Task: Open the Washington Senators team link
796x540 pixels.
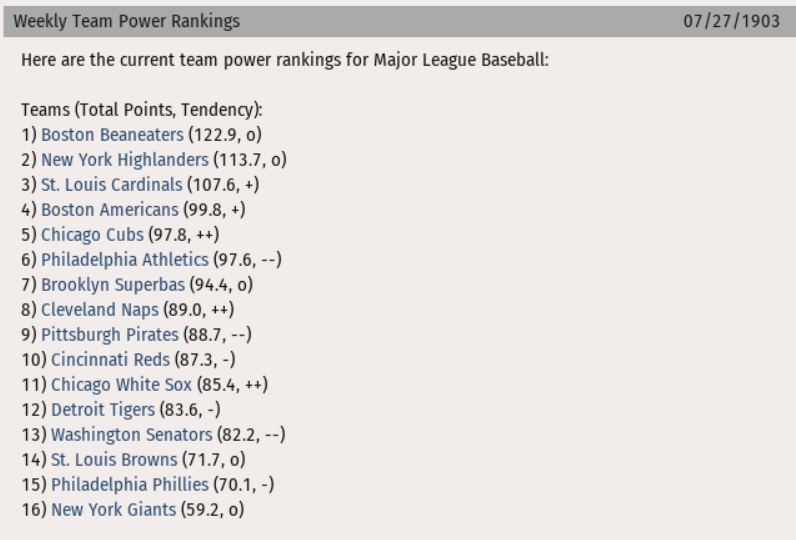Action: 132,434
